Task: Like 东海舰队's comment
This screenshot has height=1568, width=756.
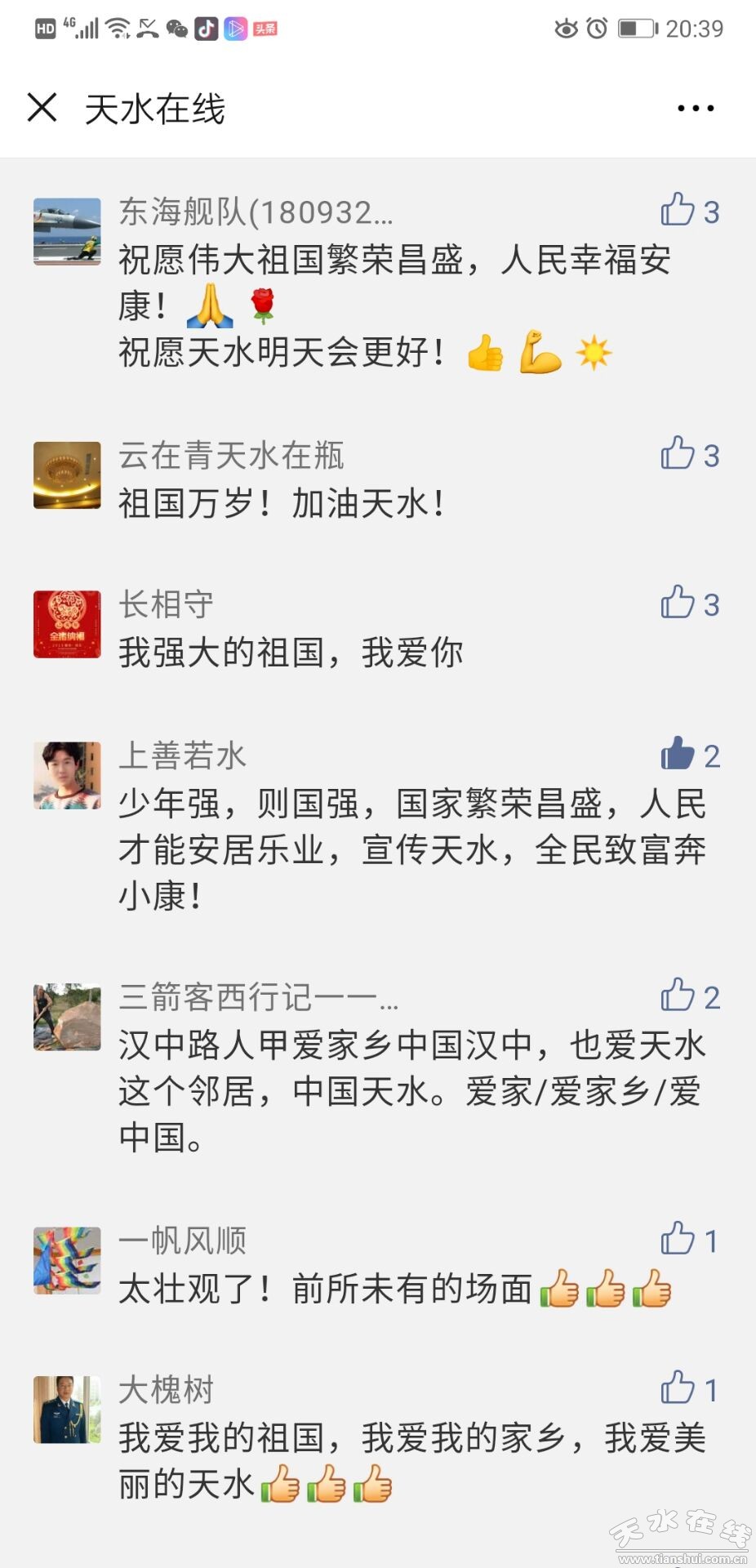Action: pos(678,210)
